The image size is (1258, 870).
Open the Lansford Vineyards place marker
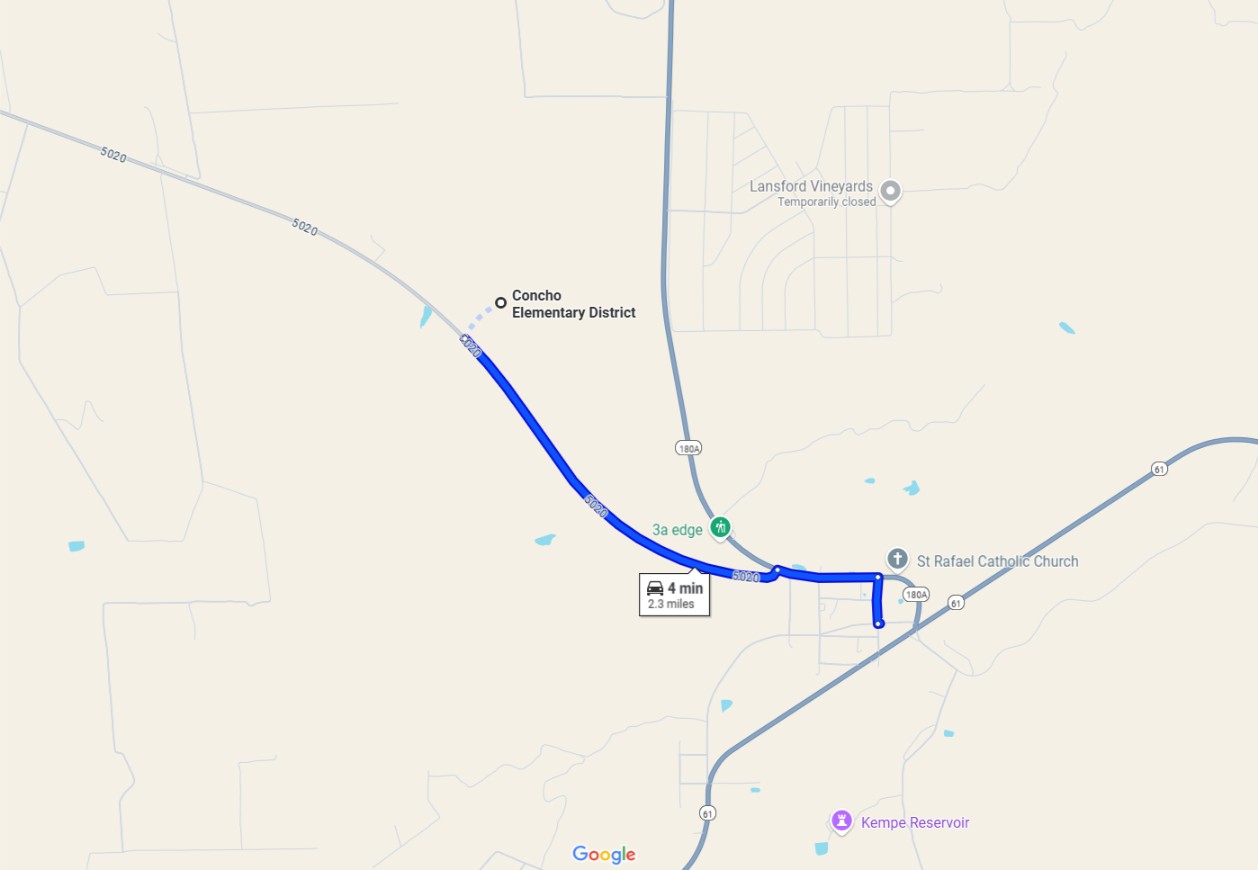(890, 190)
